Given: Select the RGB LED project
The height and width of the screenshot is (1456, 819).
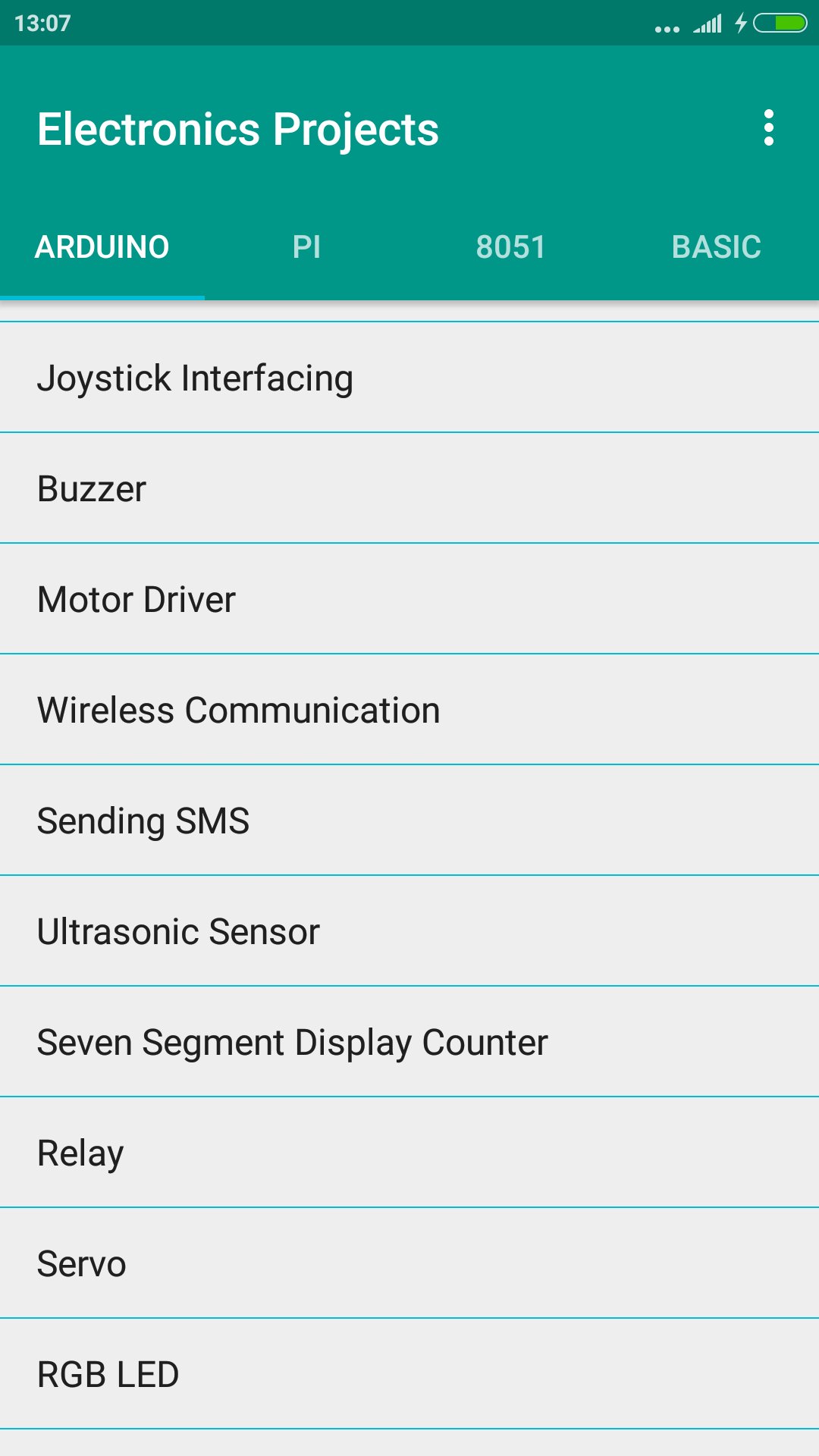Looking at the screenshot, I should click(x=409, y=1374).
